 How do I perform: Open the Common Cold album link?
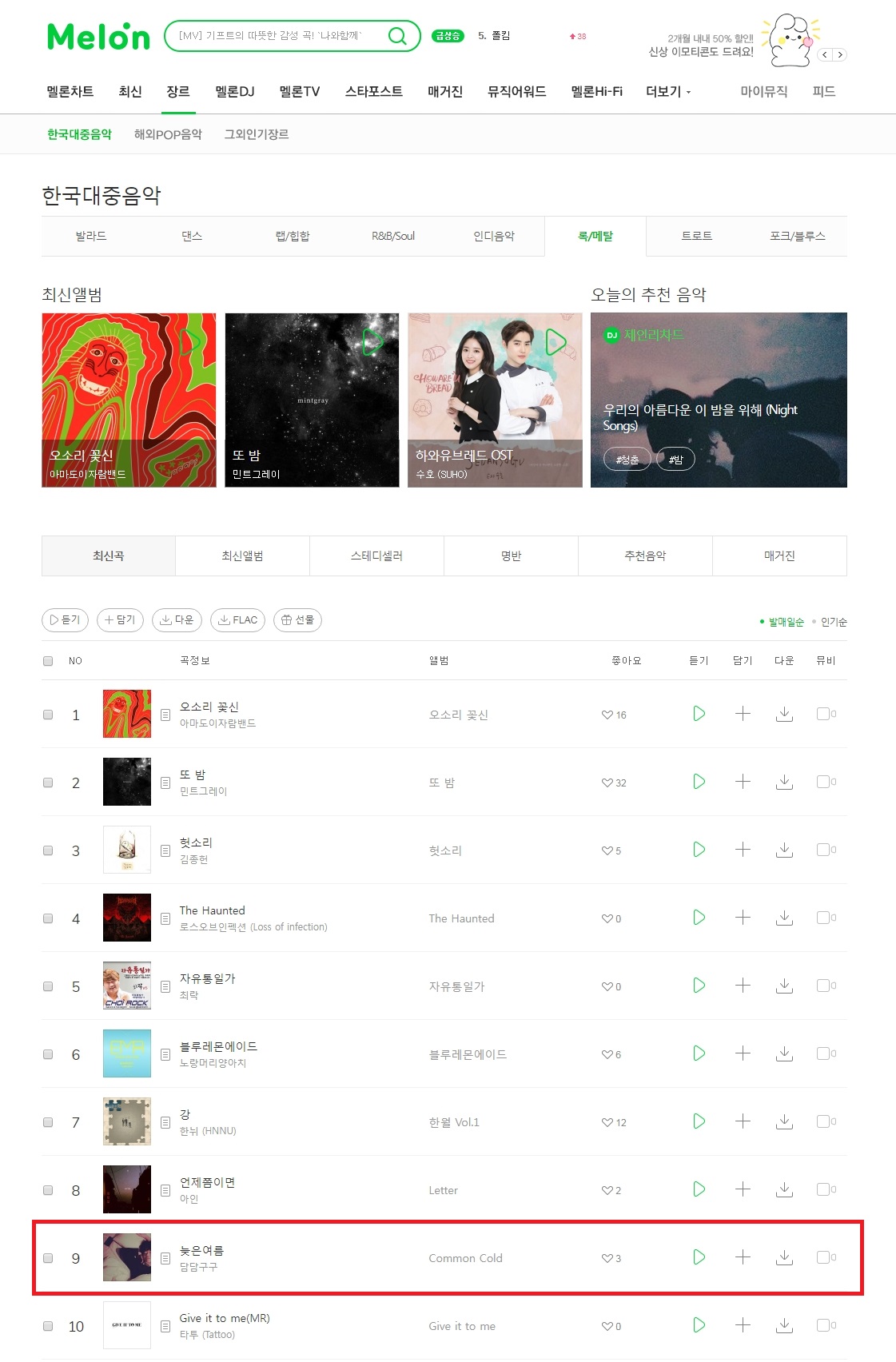click(465, 1258)
